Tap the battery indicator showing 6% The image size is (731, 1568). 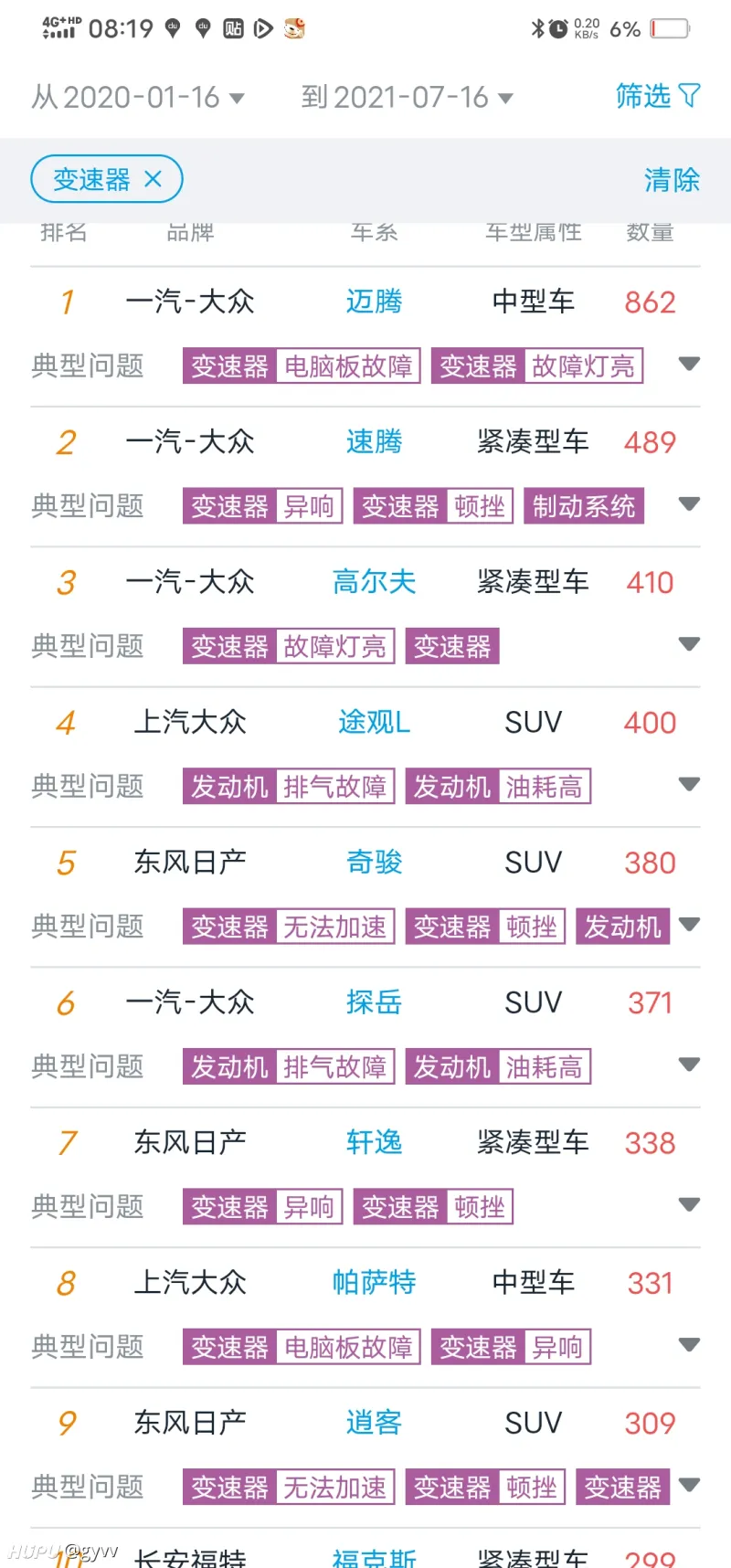tap(672, 28)
